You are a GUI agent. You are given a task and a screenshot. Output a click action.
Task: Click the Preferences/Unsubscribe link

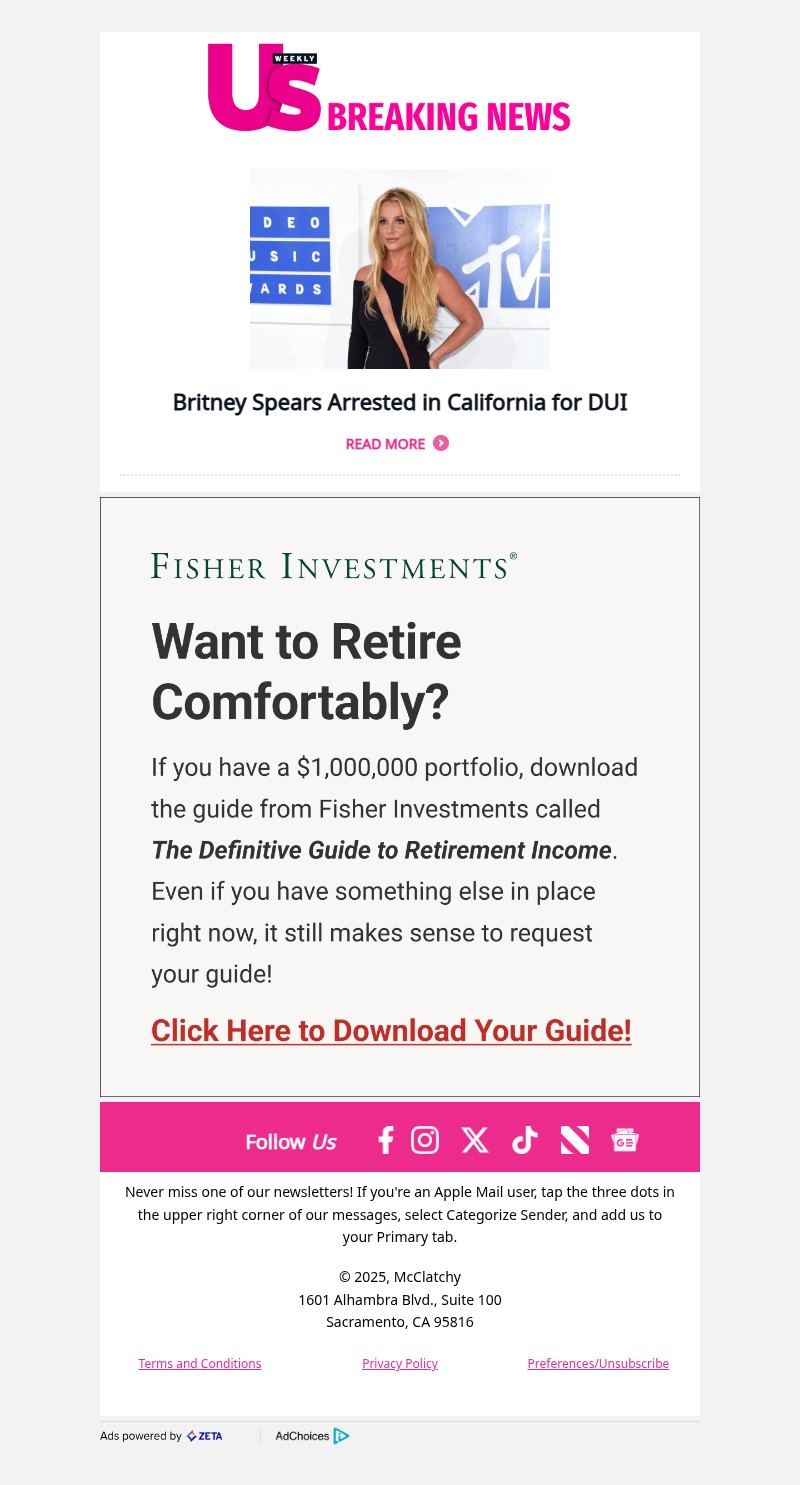[x=597, y=1363]
